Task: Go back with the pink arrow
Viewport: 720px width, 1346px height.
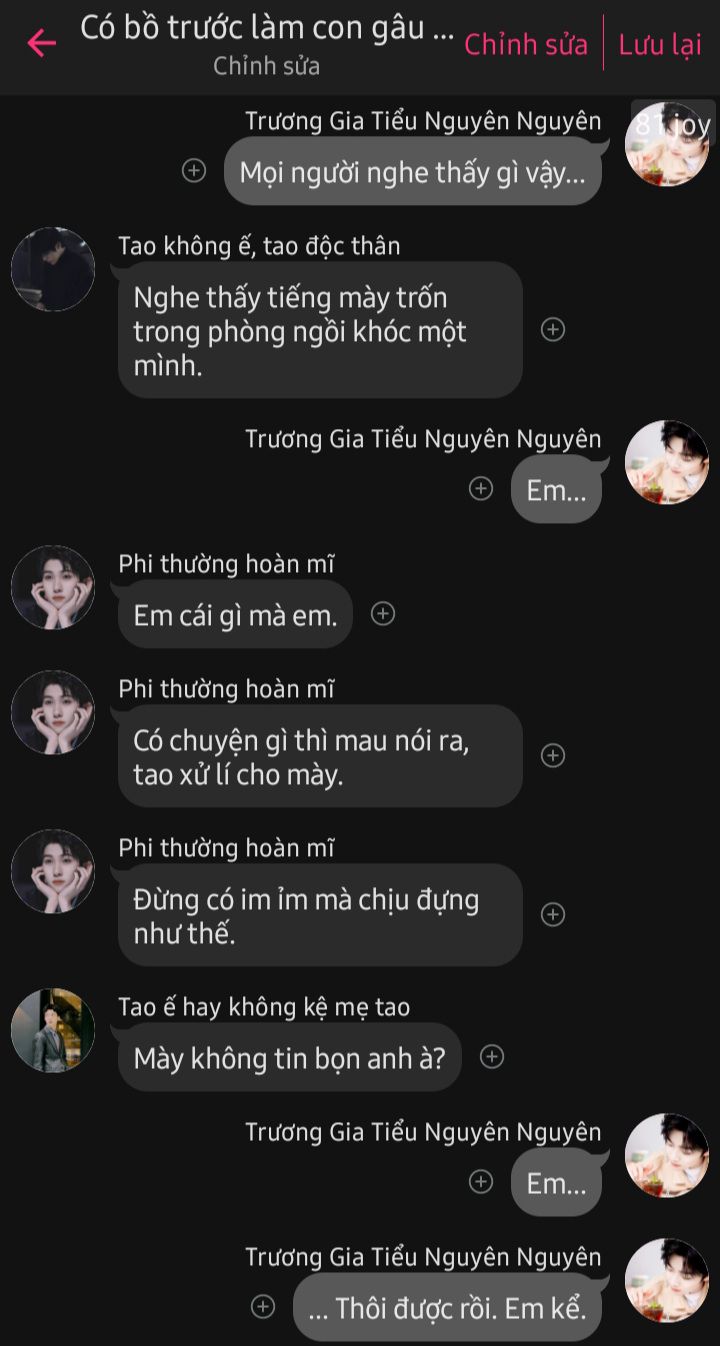Action: 41,43
